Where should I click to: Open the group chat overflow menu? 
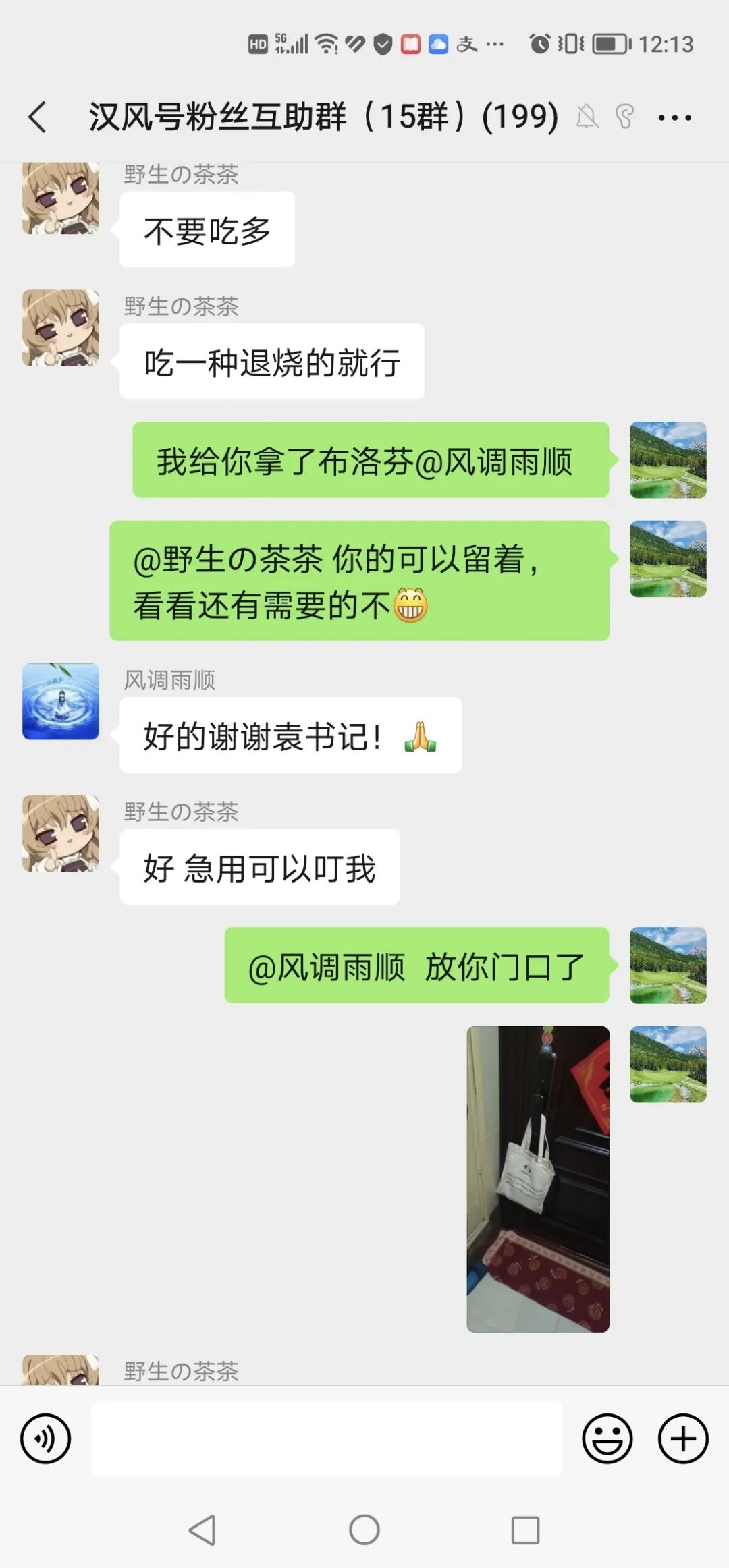[x=674, y=118]
